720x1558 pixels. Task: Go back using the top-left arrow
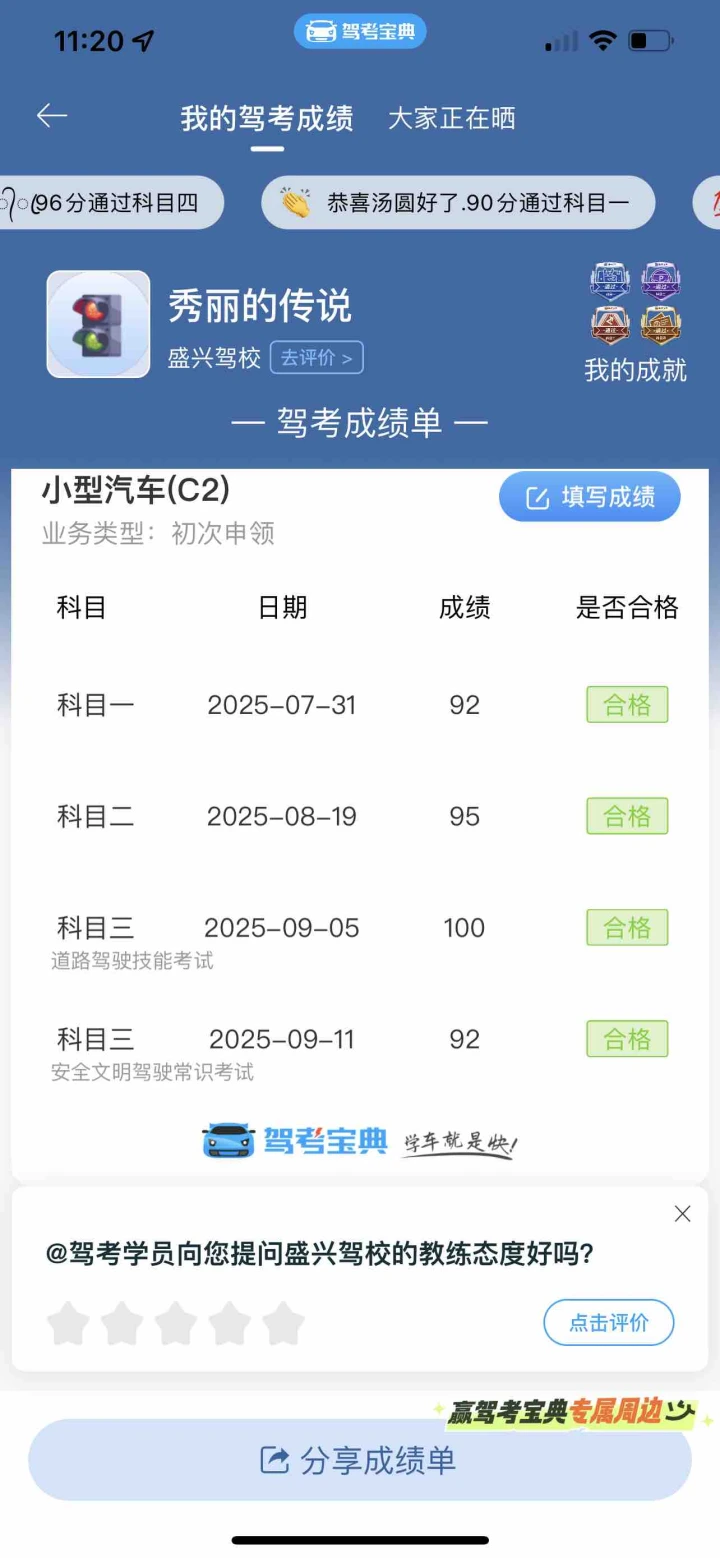pyautogui.click(x=52, y=116)
